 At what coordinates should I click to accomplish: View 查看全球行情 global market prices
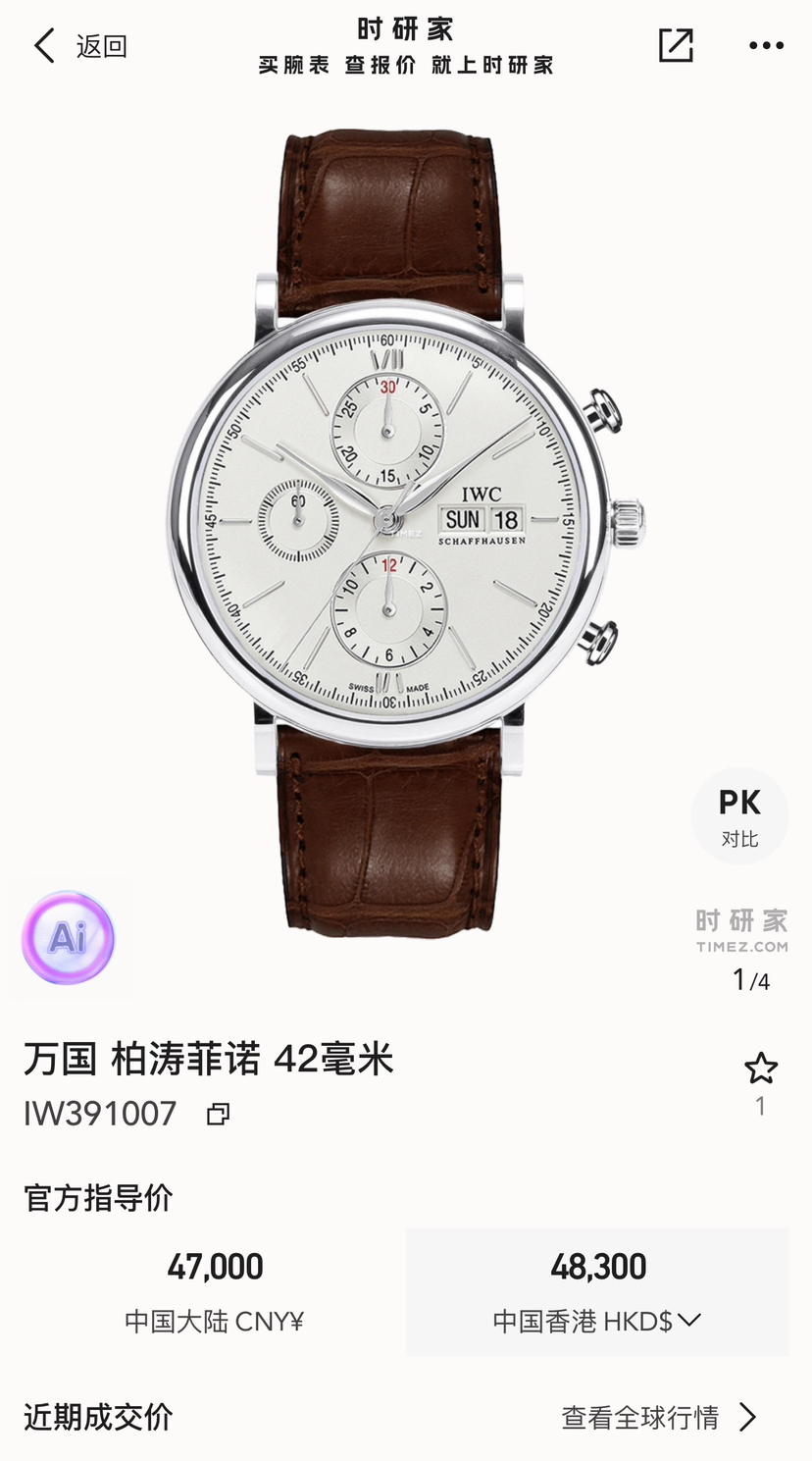[x=658, y=1417]
